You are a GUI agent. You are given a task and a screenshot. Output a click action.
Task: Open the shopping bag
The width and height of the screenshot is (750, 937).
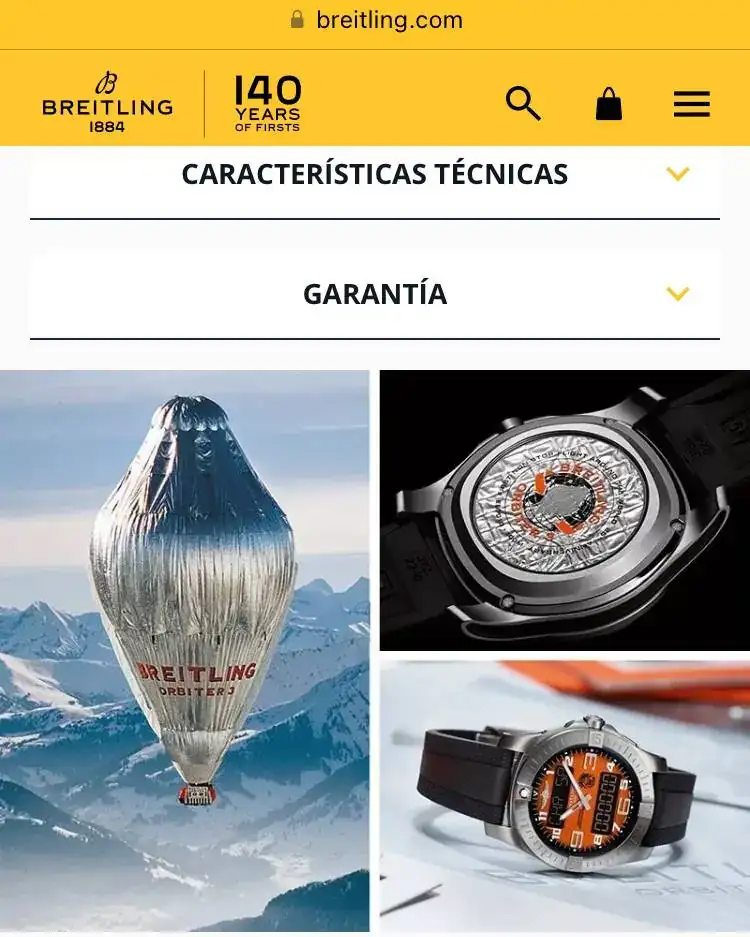point(609,103)
